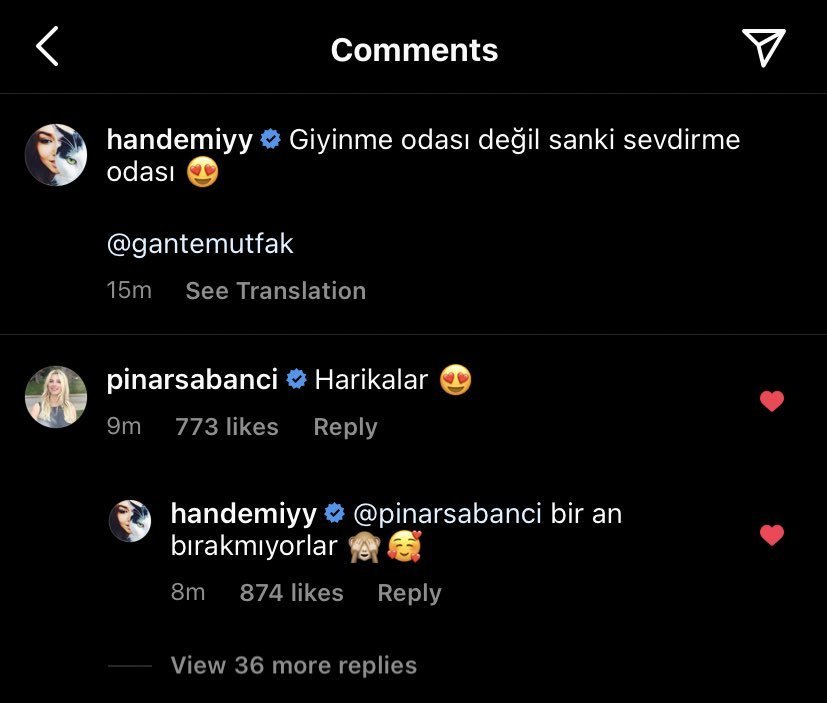The image size is (827, 703).
Task: Open the @gantemutfak mention
Action: pyautogui.click(x=200, y=244)
